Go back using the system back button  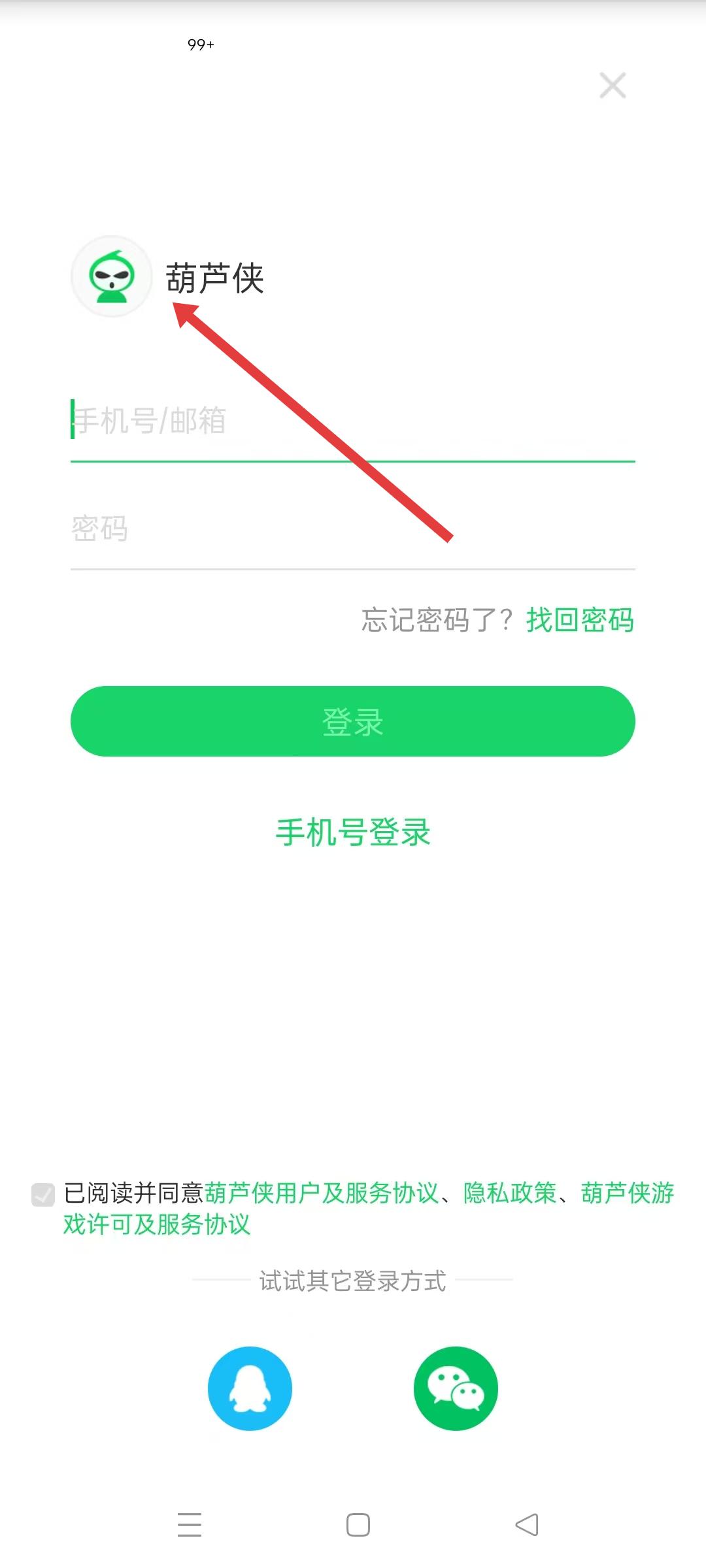527,1525
